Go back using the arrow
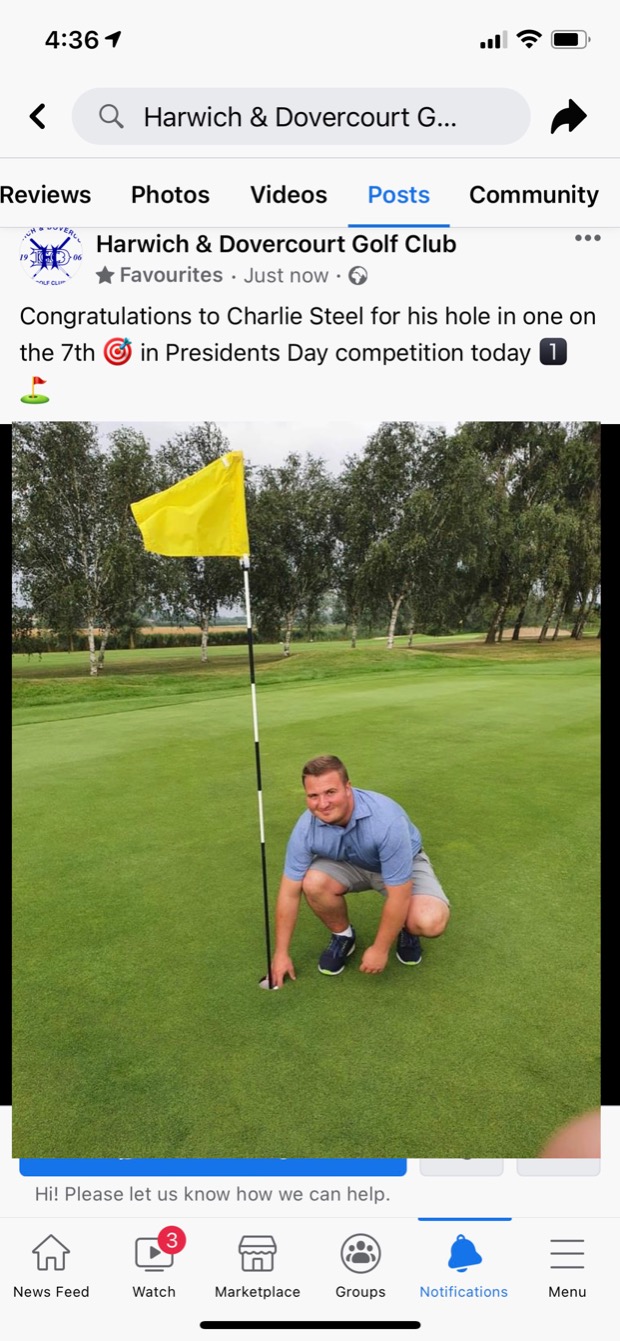 point(38,117)
